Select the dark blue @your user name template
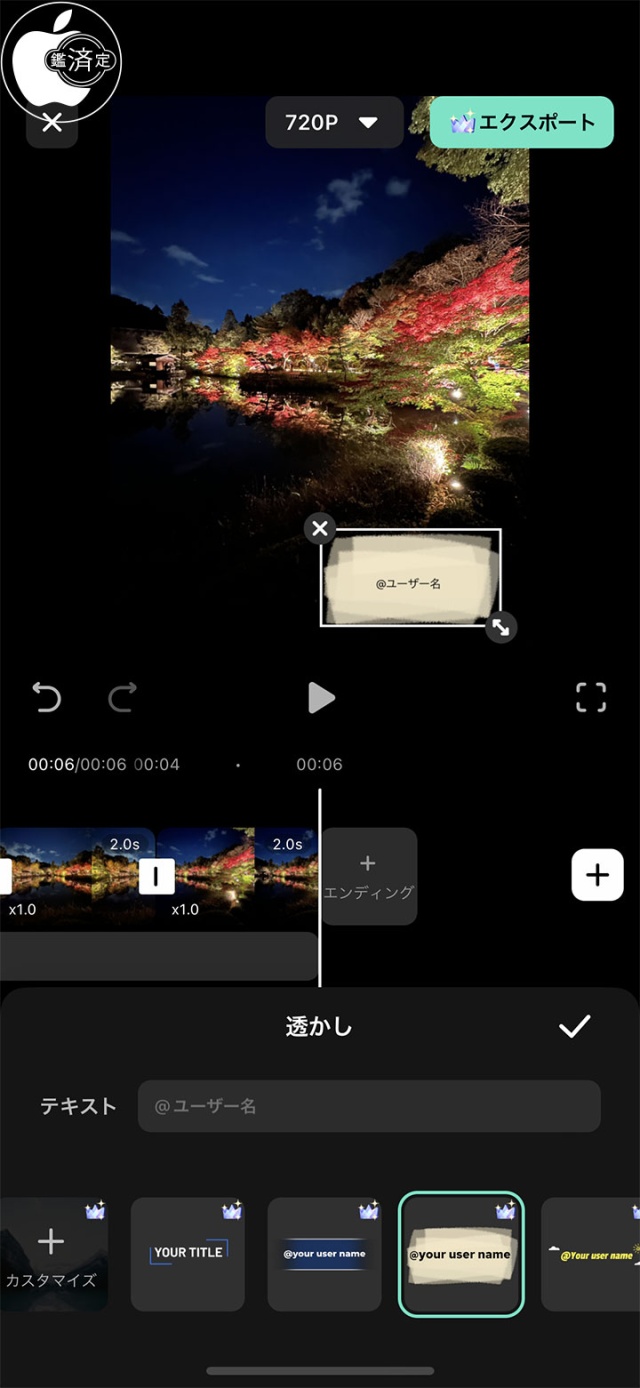The width and height of the screenshot is (640, 1388). pos(324,1254)
